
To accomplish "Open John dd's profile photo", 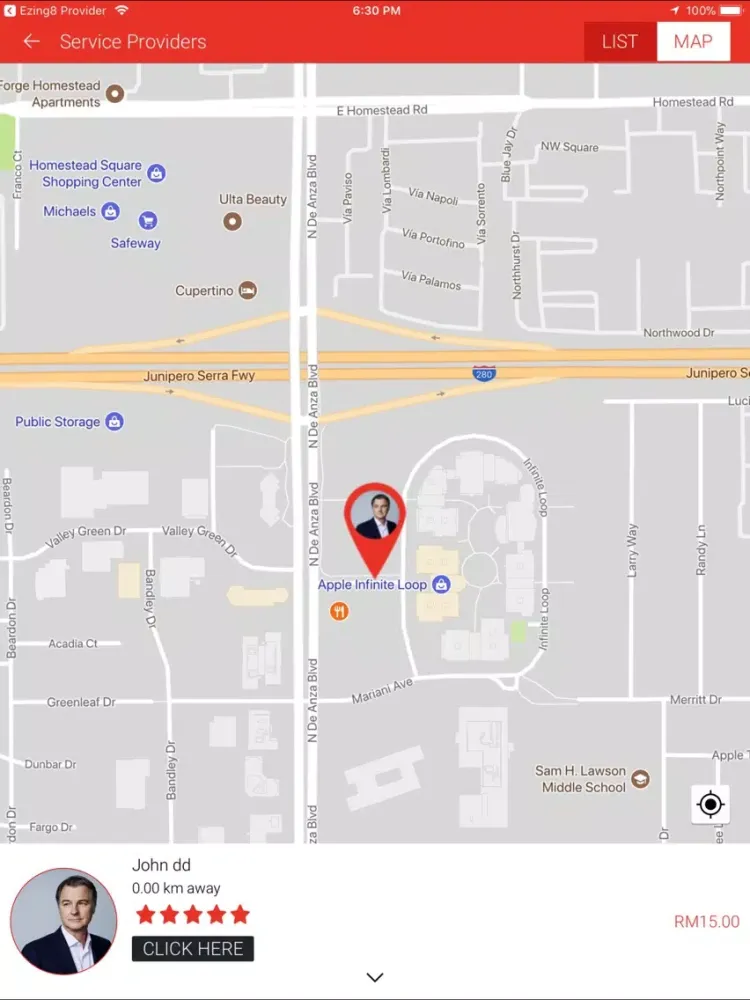I will (x=64, y=921).
